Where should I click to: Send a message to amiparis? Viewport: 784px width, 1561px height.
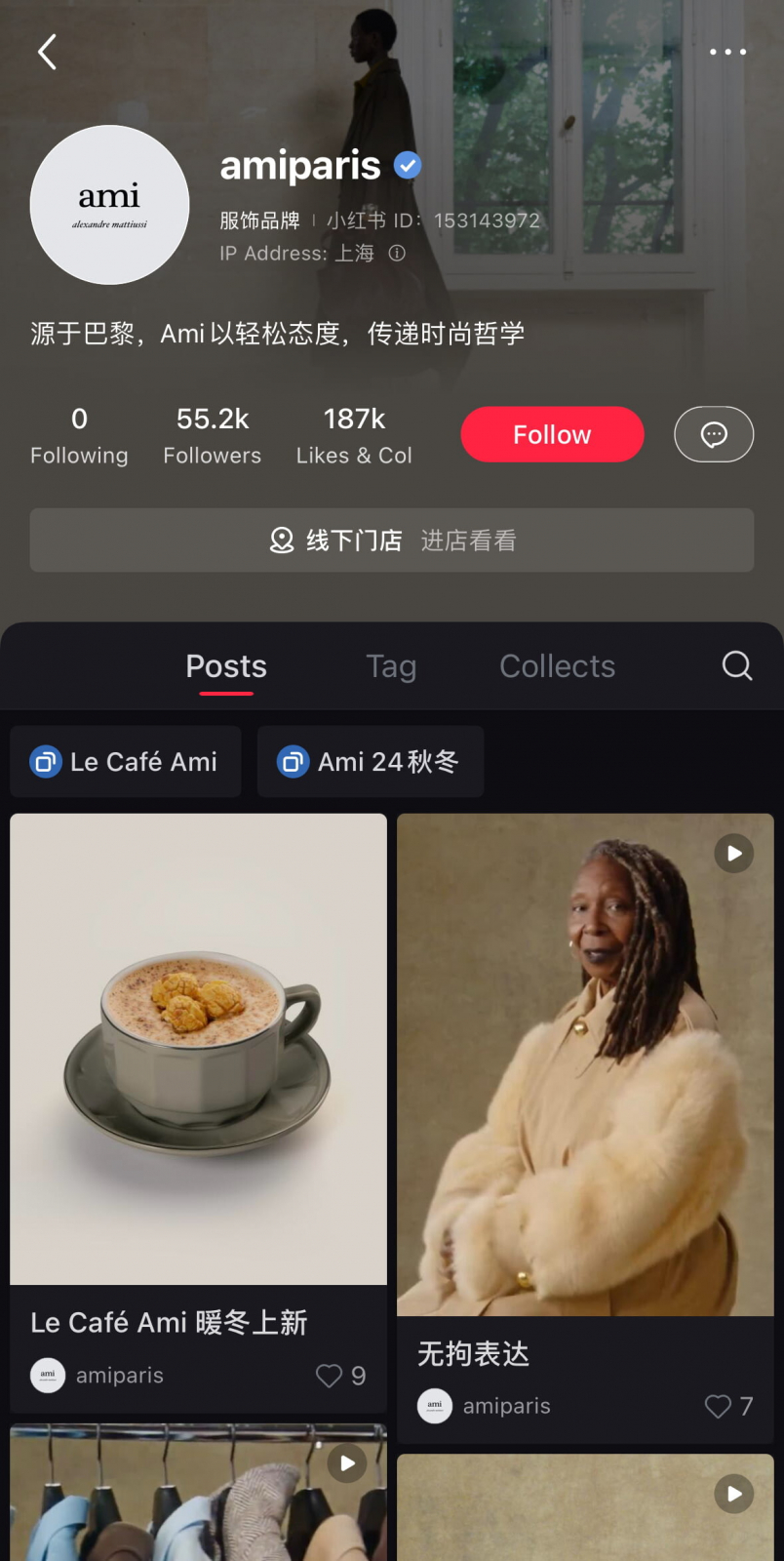[x=714, y=434]
